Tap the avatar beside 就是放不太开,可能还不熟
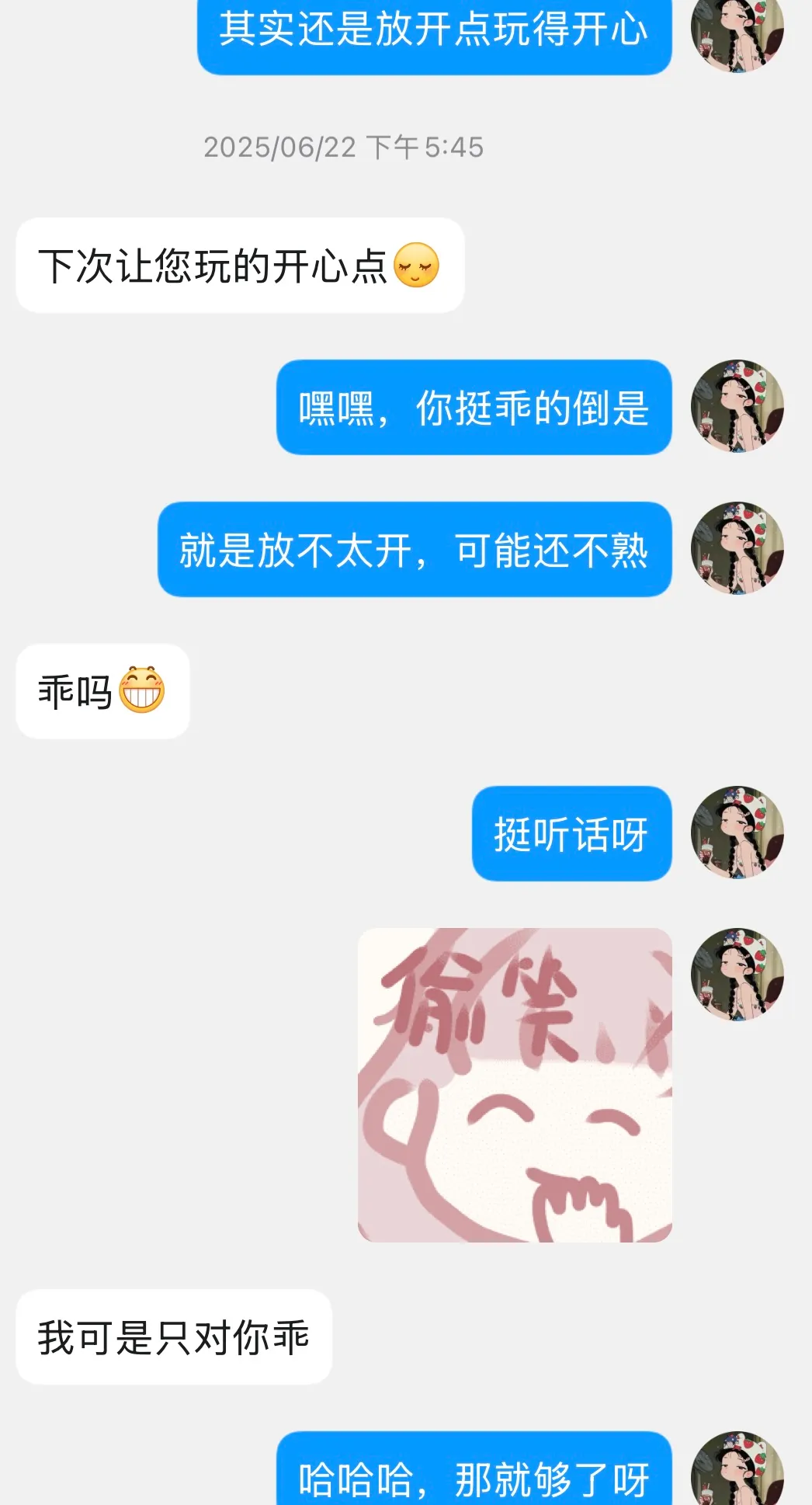The image size is (812, 1505). (737, 548)
